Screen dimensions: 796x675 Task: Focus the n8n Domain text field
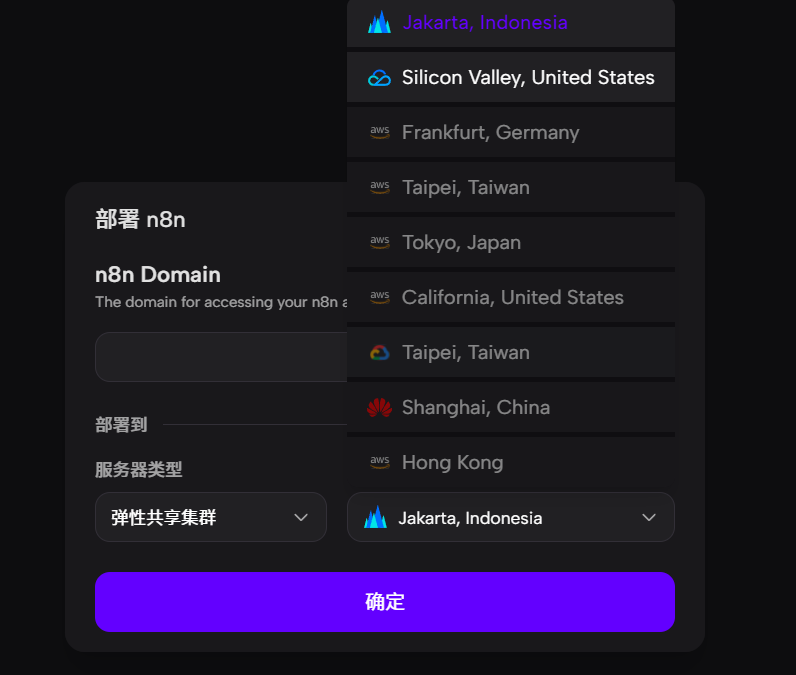click(220, 357)
